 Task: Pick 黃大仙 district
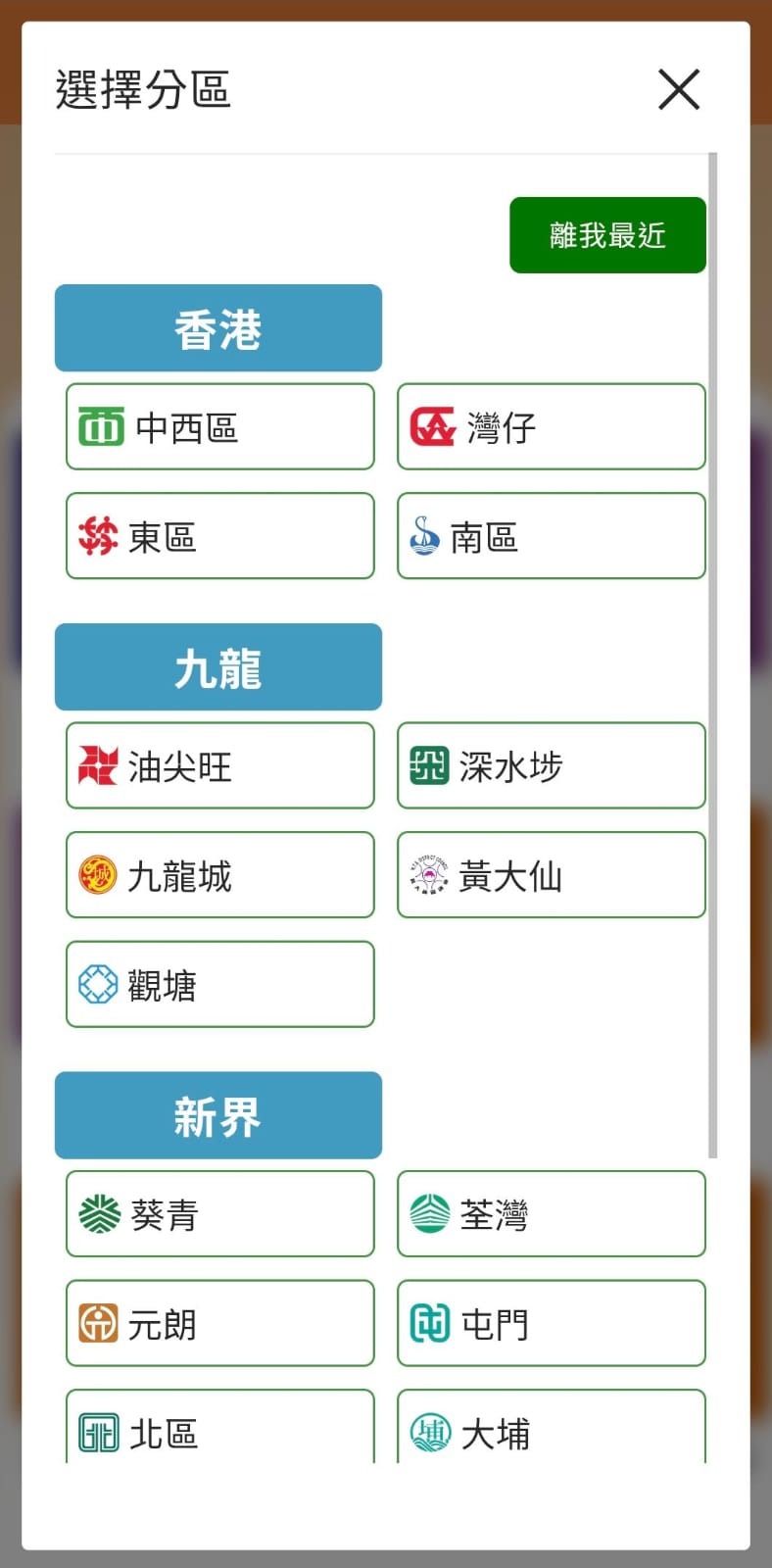(x=552, y=875)
